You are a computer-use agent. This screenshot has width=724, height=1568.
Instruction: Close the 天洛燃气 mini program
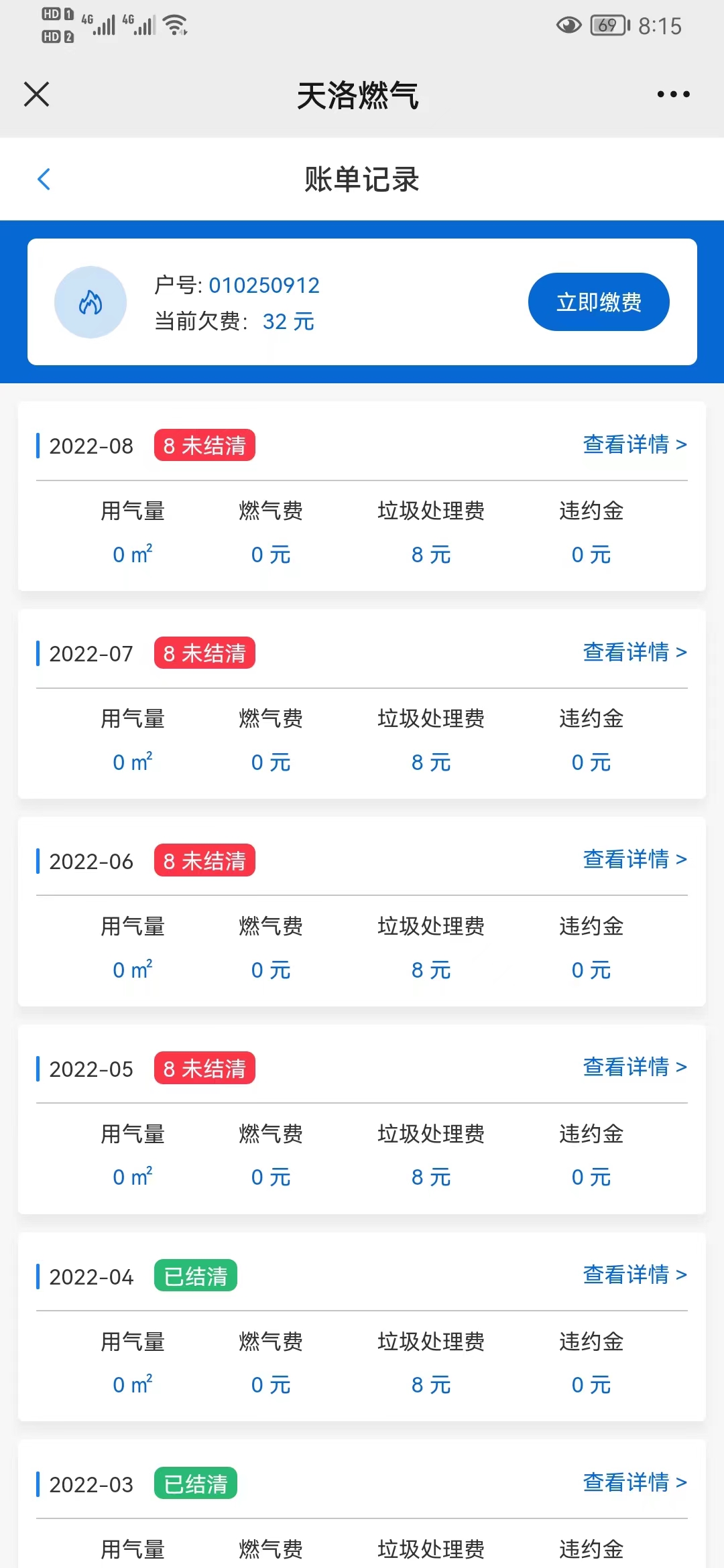[37, 94]
